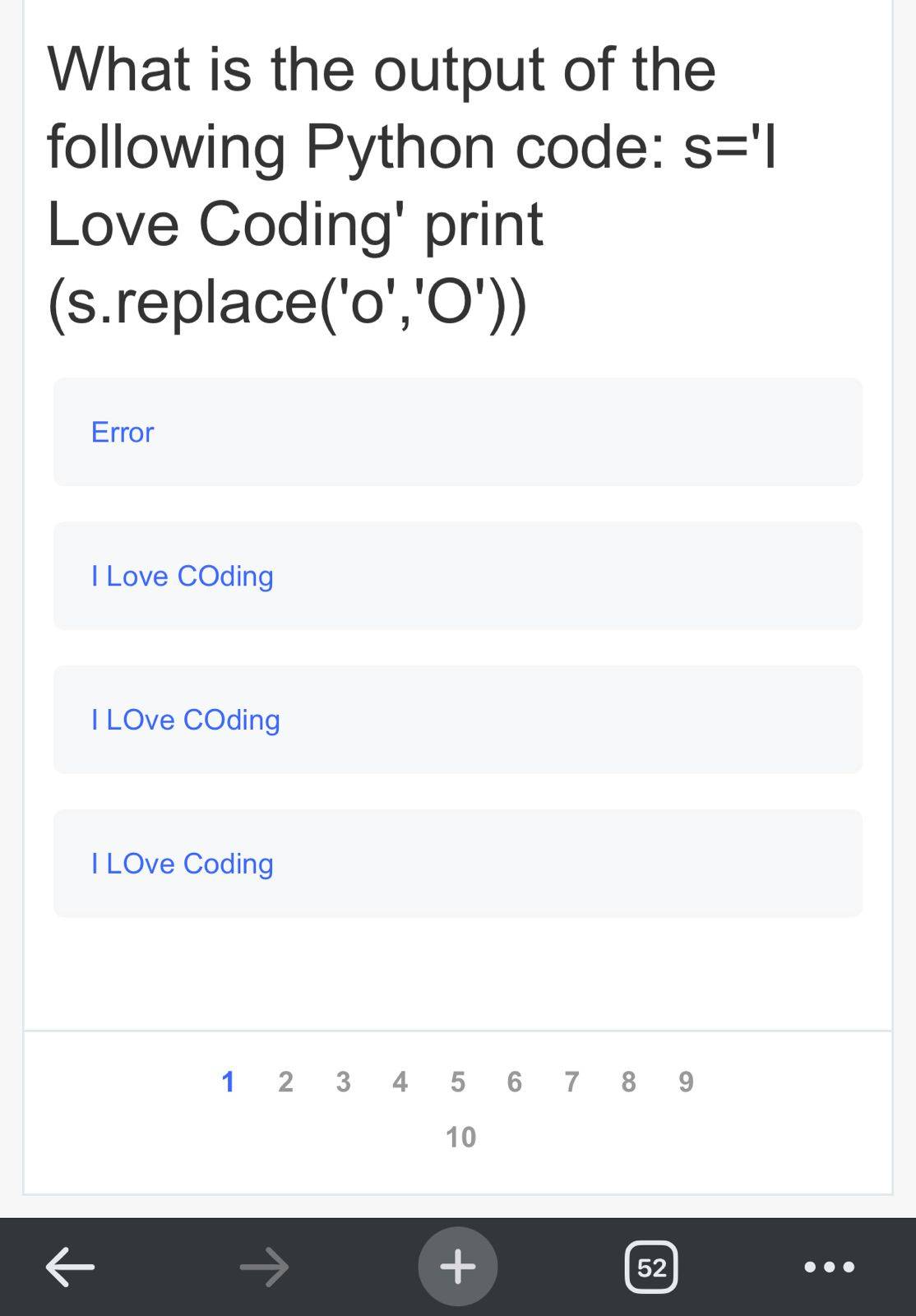
Task: Open question page 4
Action: (x=400, y=1082)
